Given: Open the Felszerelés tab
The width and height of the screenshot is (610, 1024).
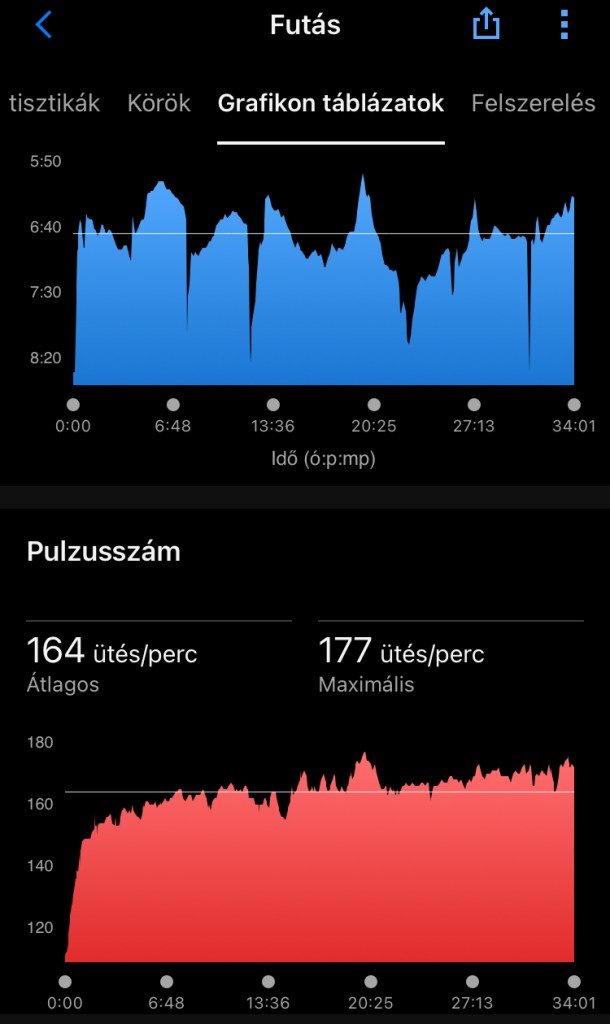Looking at the screenshot, I should pyautogui.click(x=533, y=103).
